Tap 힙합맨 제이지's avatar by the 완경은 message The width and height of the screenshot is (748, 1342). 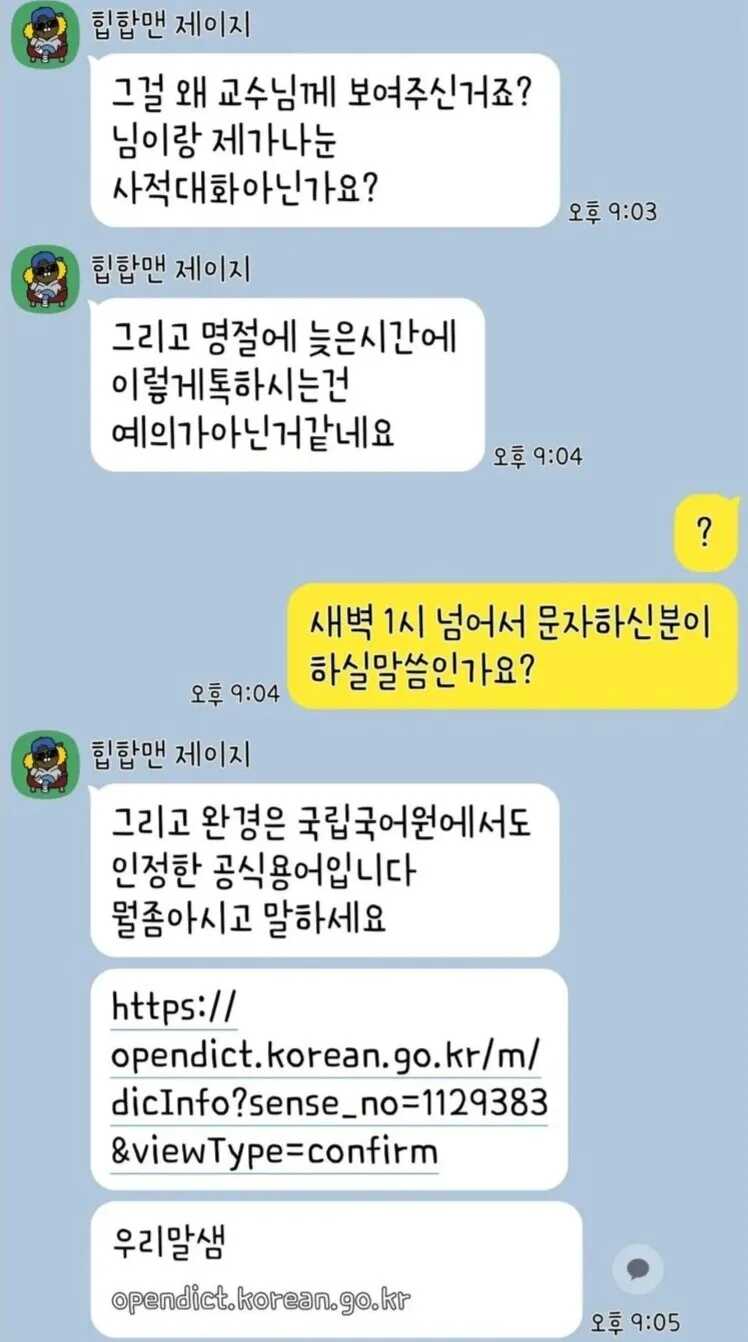tap(45, 765)
